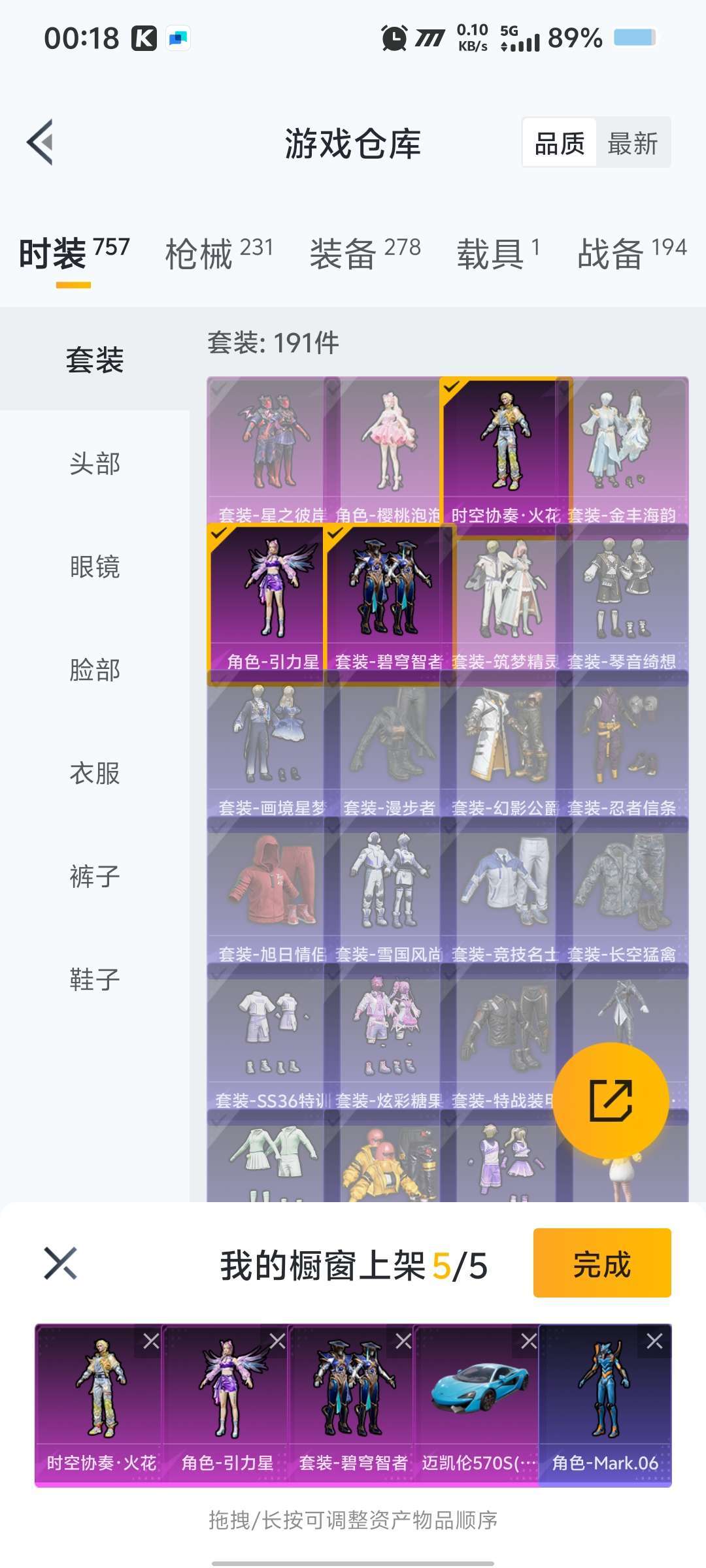Select the 套装-筑梦精灵 item
Screen dimensions: 706x1568
click(505, 598)
